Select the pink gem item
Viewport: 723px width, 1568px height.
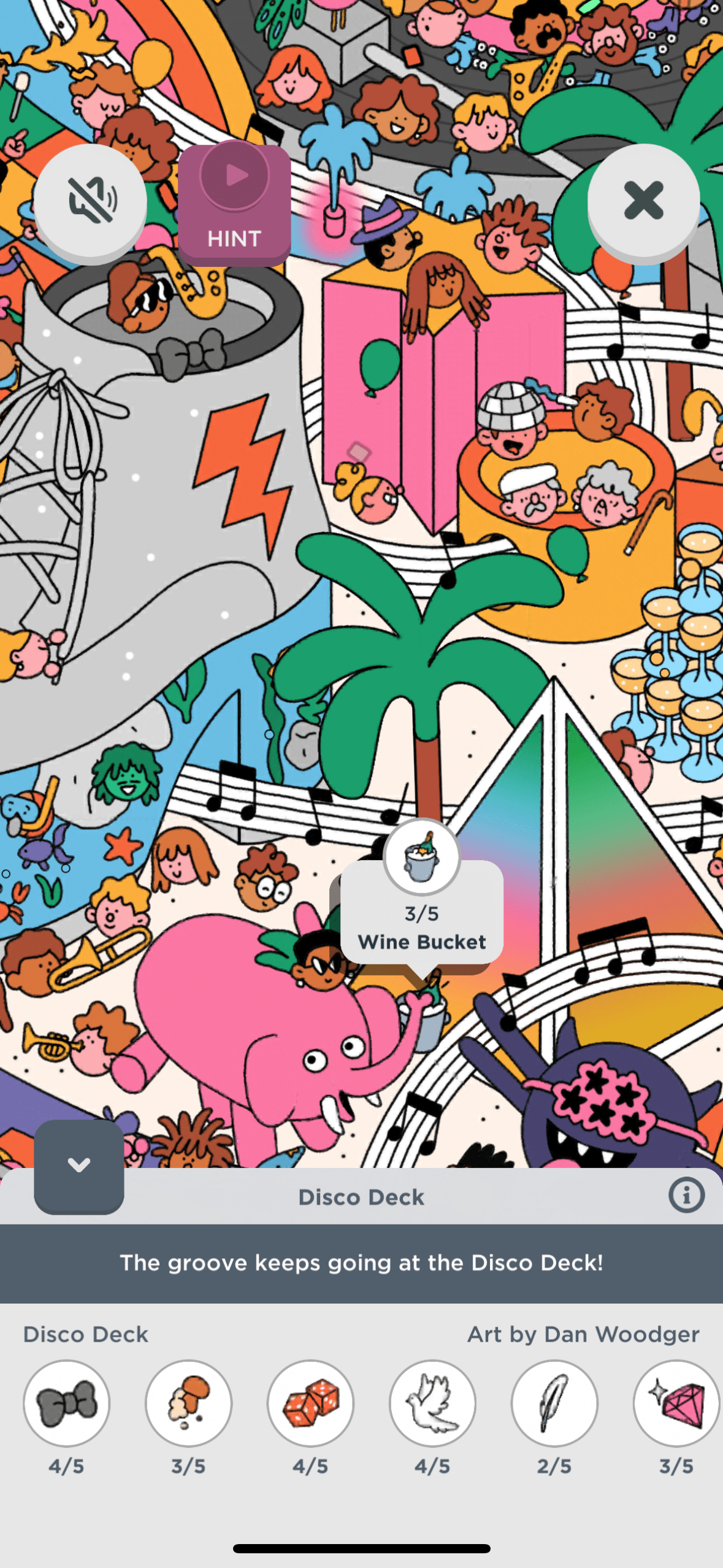click(676, 1403)
